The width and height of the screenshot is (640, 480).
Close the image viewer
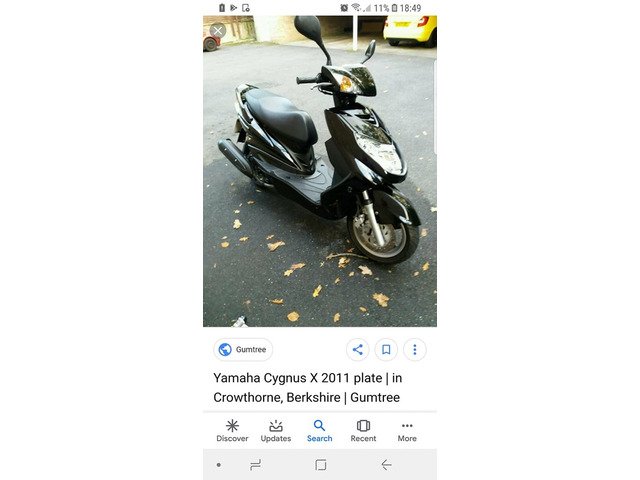[x=218, y=31]
